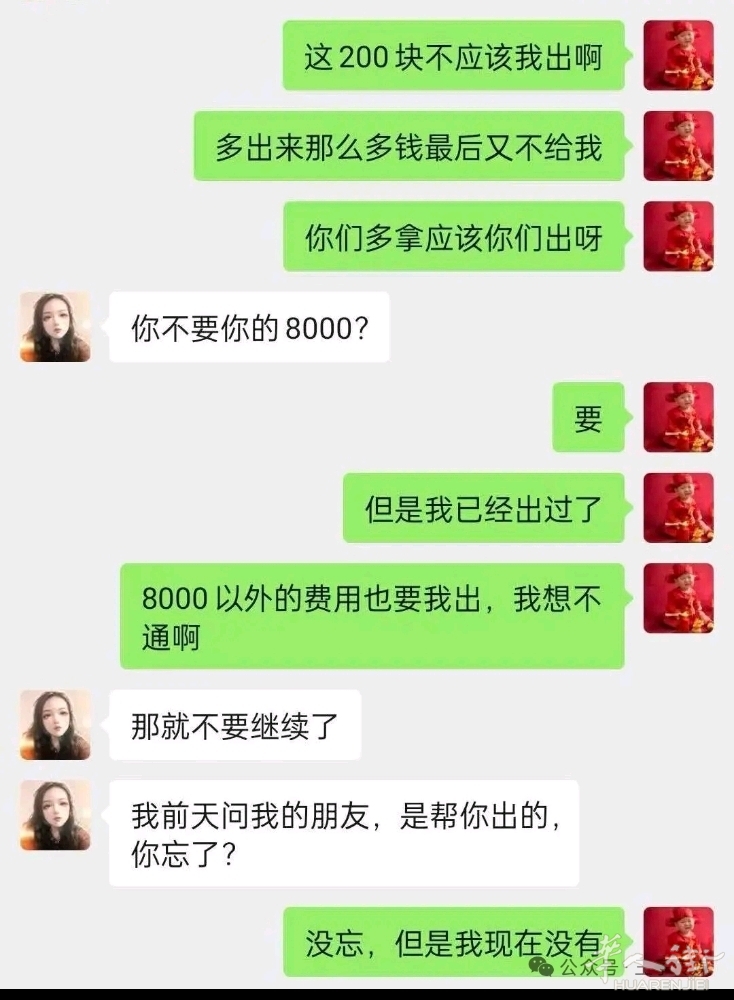Viewport: 734px width, 1000px height.
Task: View profile from avatar beside "我前天问我的朋友" message
Action: [x=55, y=815]
